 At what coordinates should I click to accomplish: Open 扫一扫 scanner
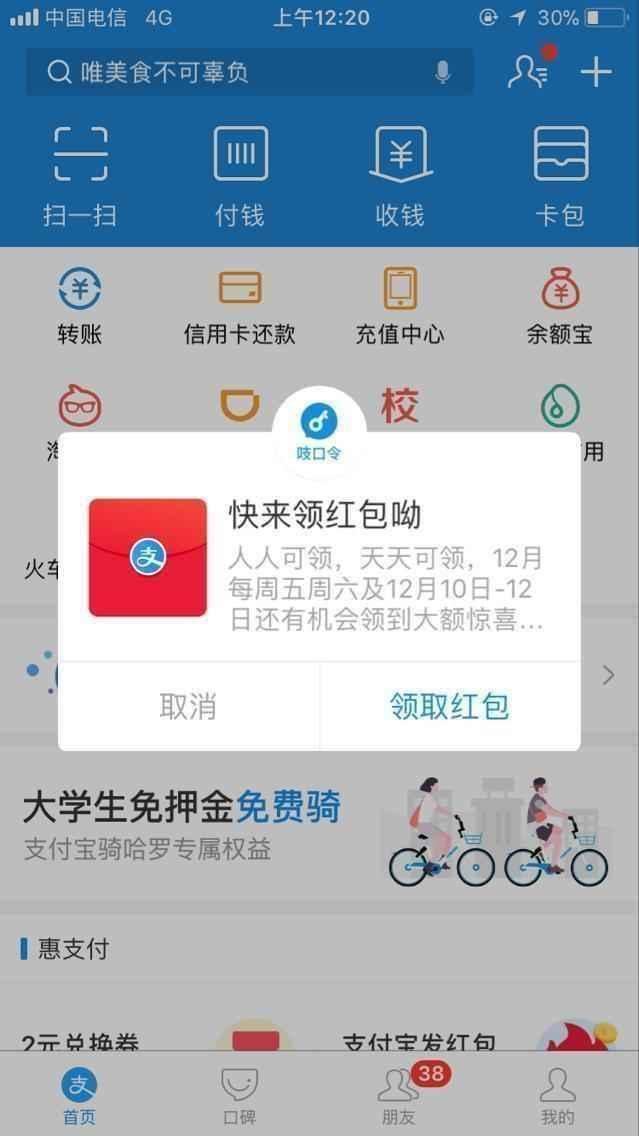pos(80,177)
